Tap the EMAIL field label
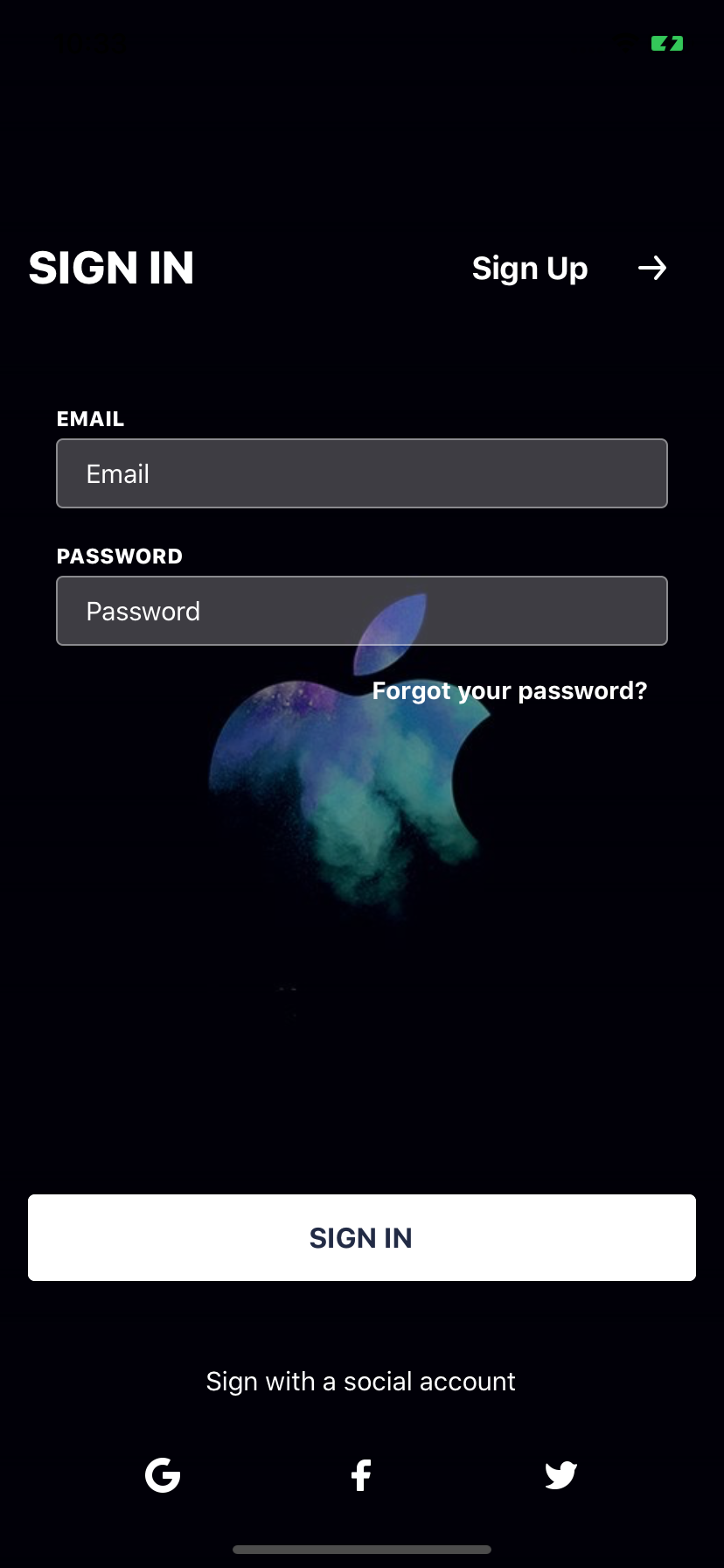 (x=90, y=419)
